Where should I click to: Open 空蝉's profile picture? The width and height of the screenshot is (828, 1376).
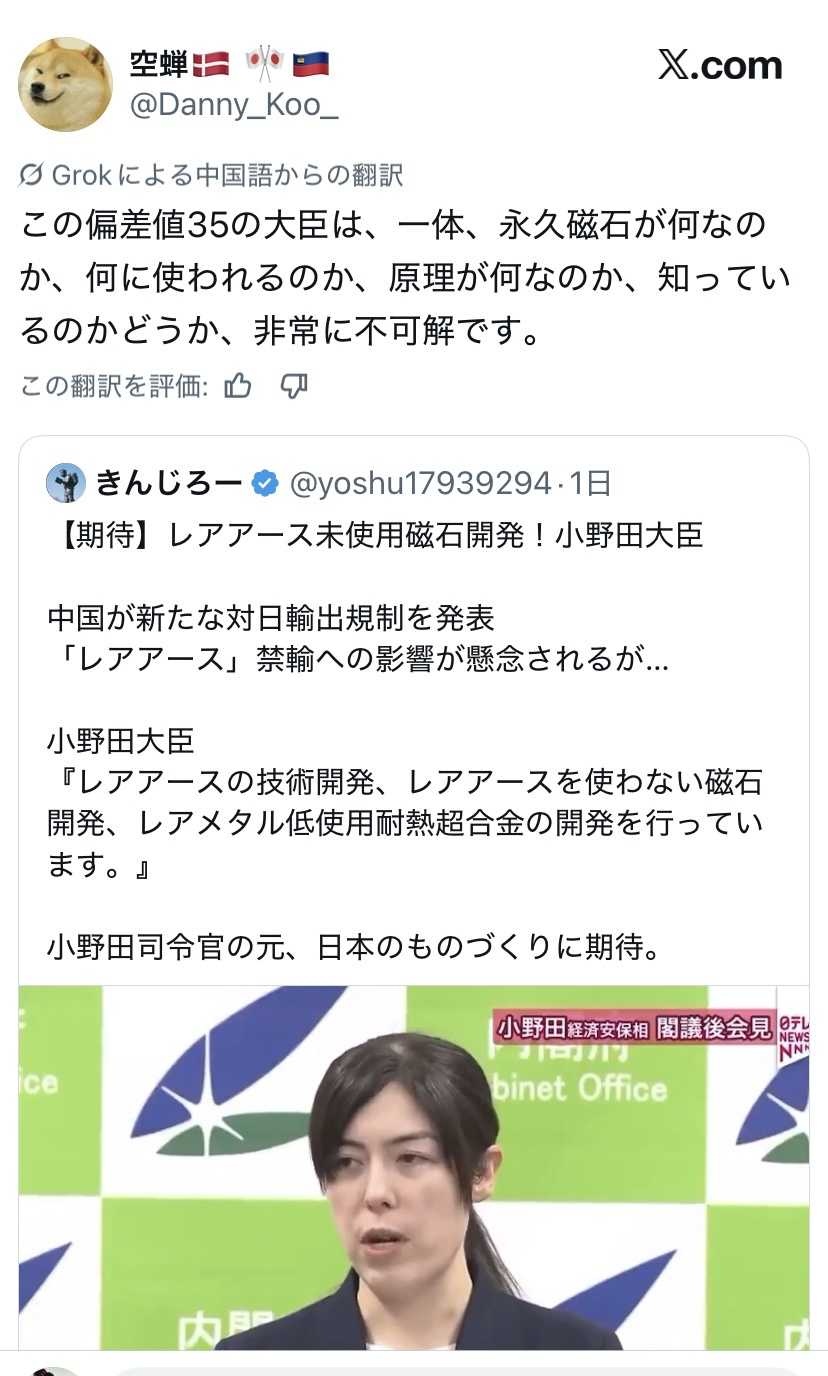(66, 85)
